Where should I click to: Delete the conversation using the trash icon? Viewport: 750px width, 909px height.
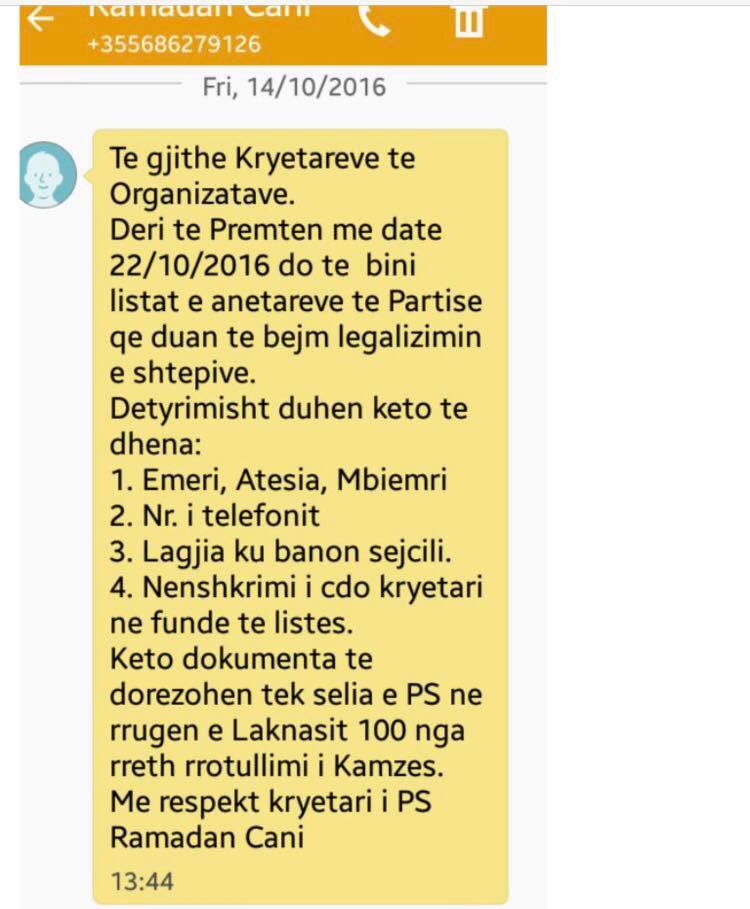click(x=469, y=20)
